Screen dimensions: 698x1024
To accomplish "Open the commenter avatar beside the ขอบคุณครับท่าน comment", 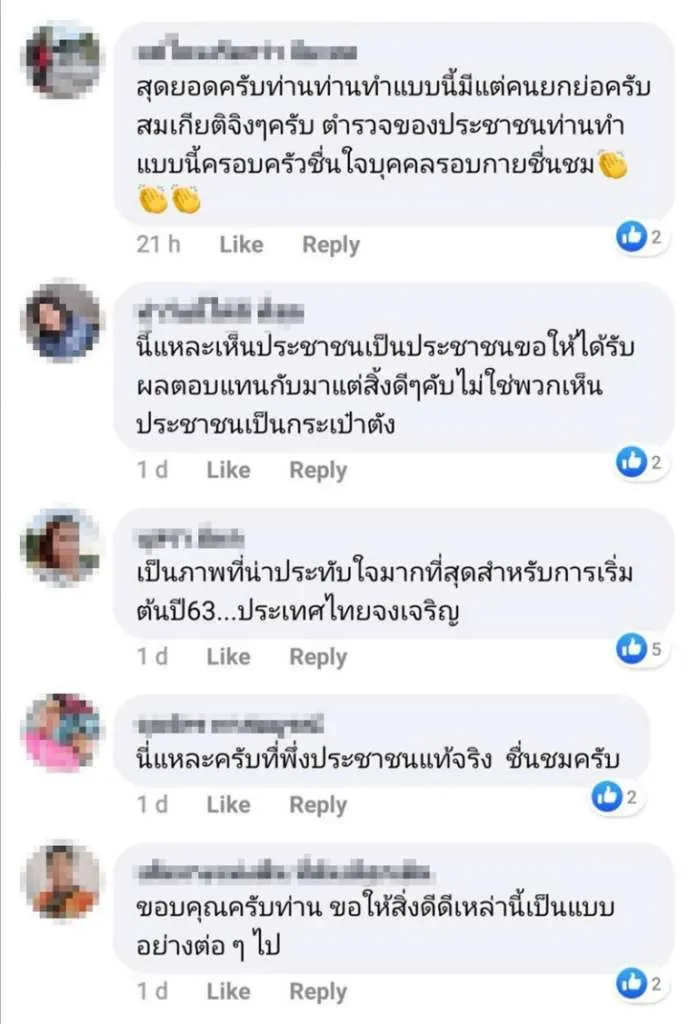I will [x=61, y=881].
